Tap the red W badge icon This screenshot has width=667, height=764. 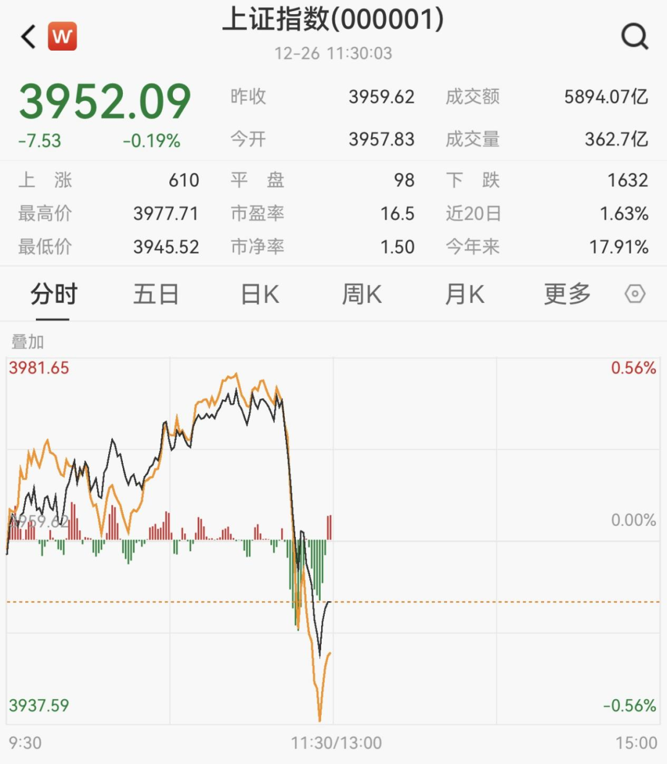pyautogui.click(x=63, y=37)
